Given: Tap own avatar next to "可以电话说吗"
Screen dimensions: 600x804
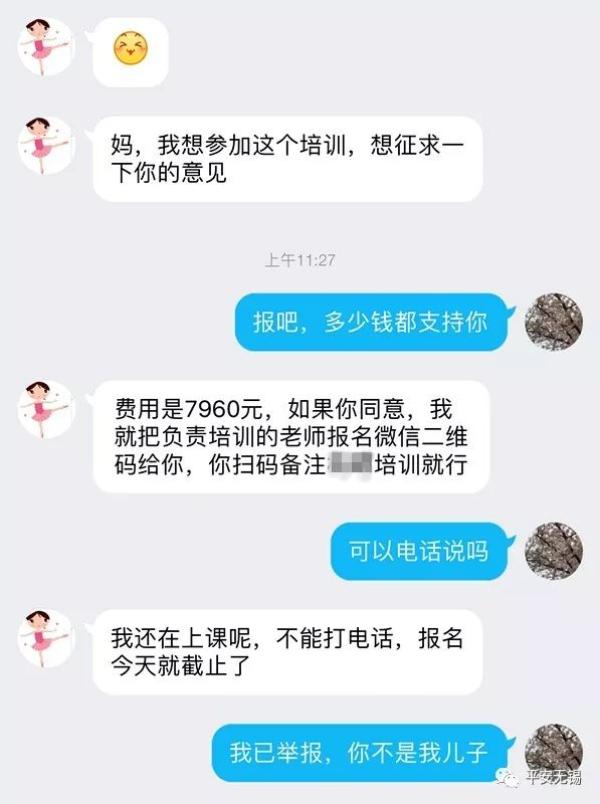Looking at the screenshot, I should pyautogui.click(x=554, y=551).
